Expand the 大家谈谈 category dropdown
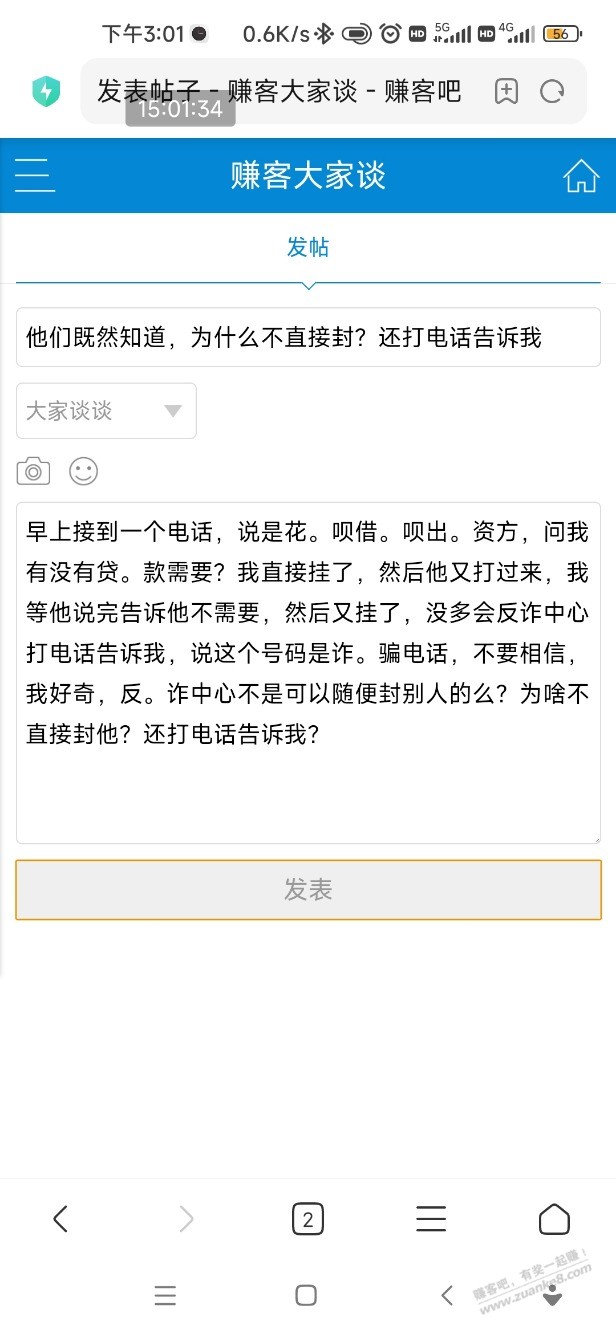The width and height of the screenshot is (616, 1334). 106,411
